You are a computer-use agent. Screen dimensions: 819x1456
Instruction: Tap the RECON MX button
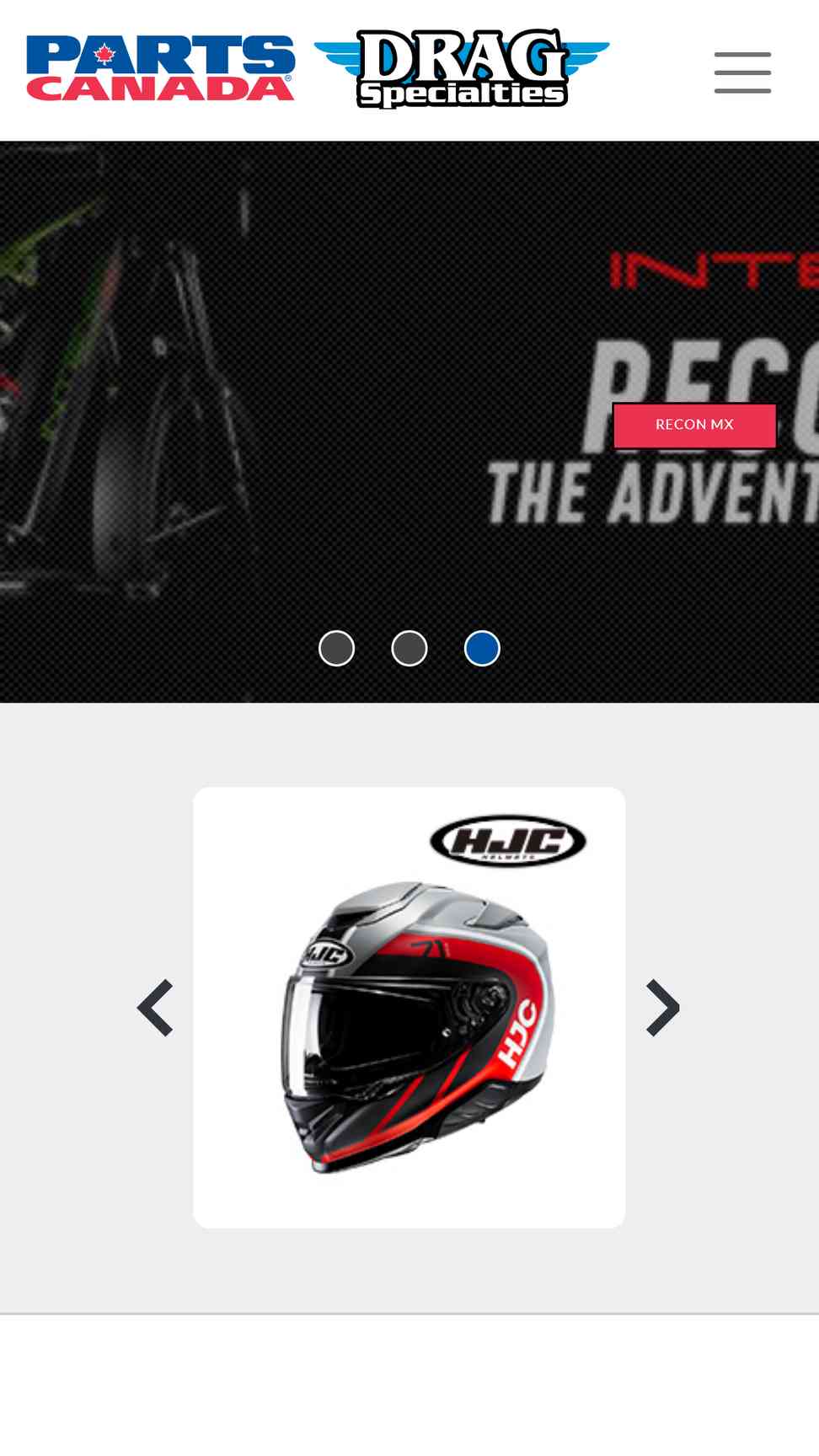[694, 425]
